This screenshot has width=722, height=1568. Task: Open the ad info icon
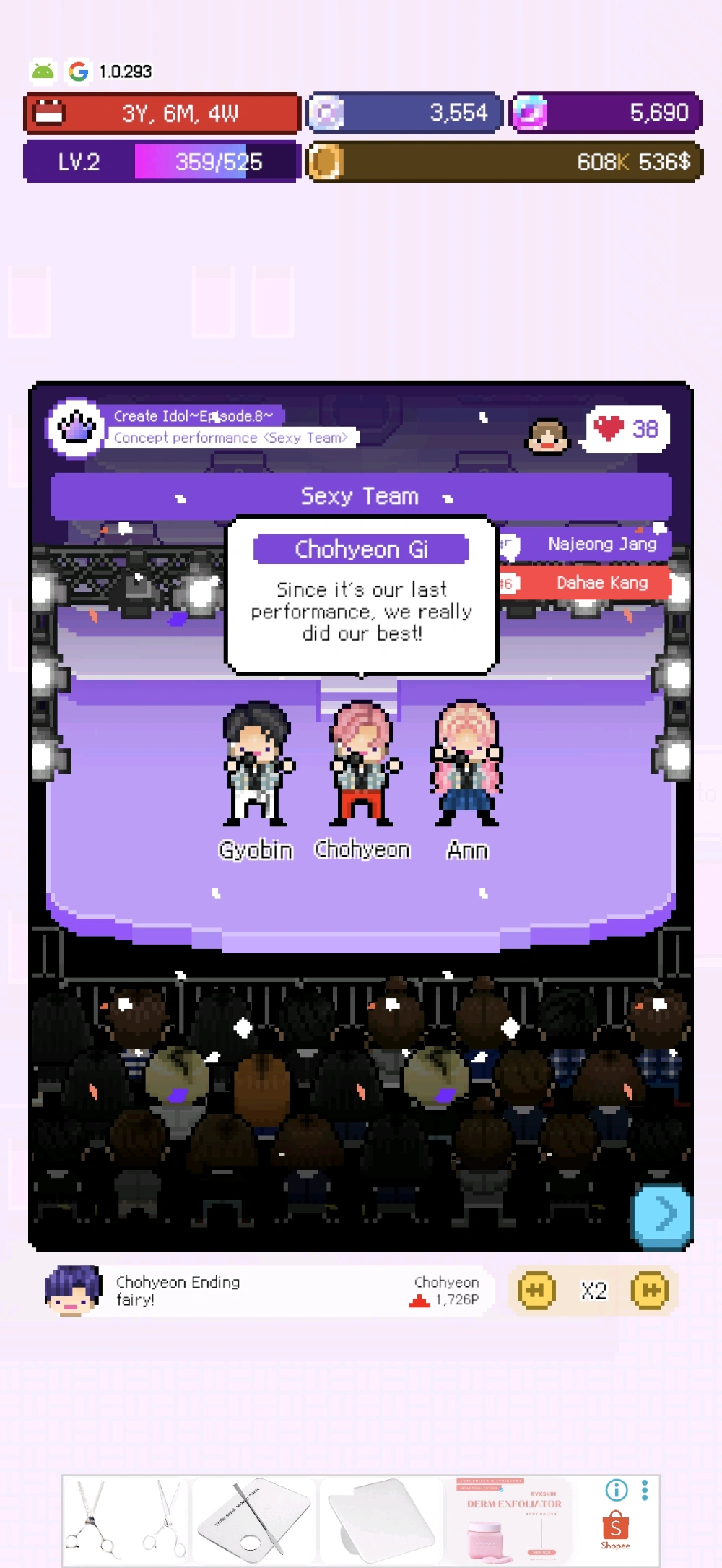[616, 1490]
